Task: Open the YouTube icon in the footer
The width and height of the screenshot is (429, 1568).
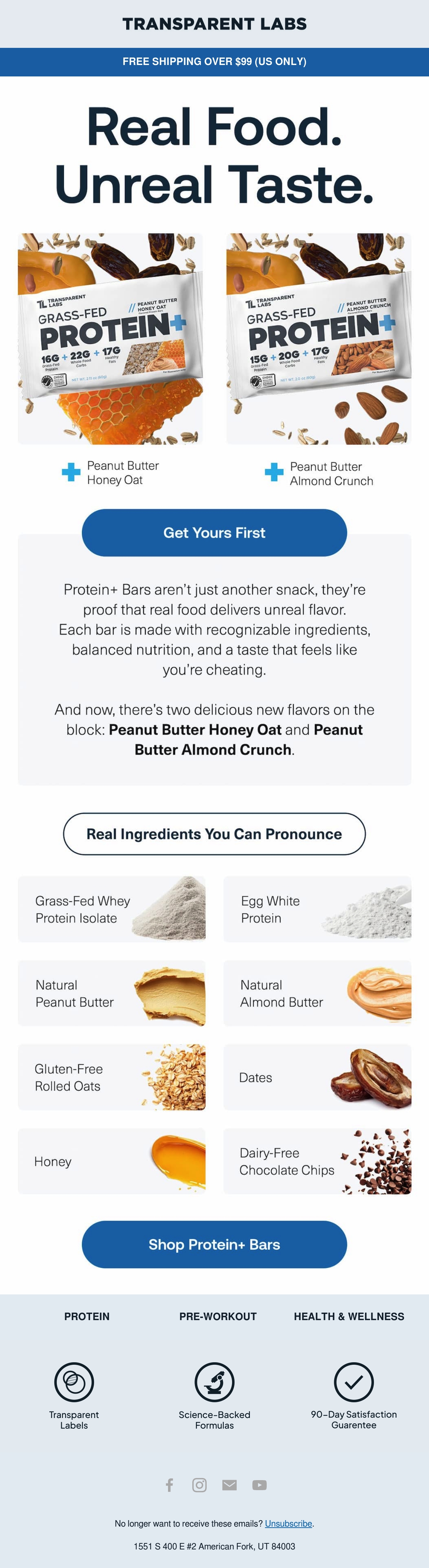Action: [x=260, y=1485]
